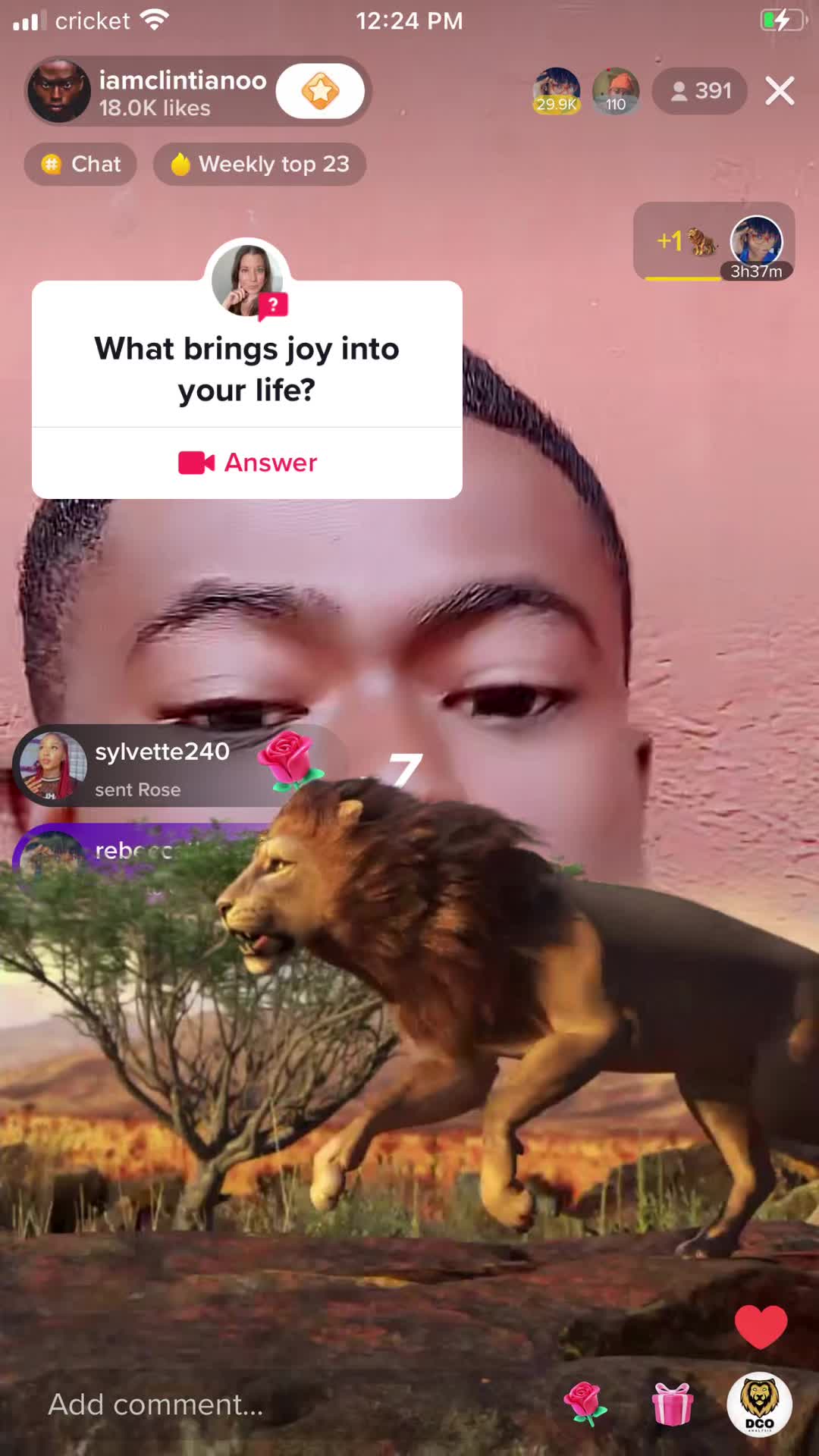Viewport: 819px width, 1456px height.
Task: Send a Rose gift
Action: click(x=585, y=1403)
